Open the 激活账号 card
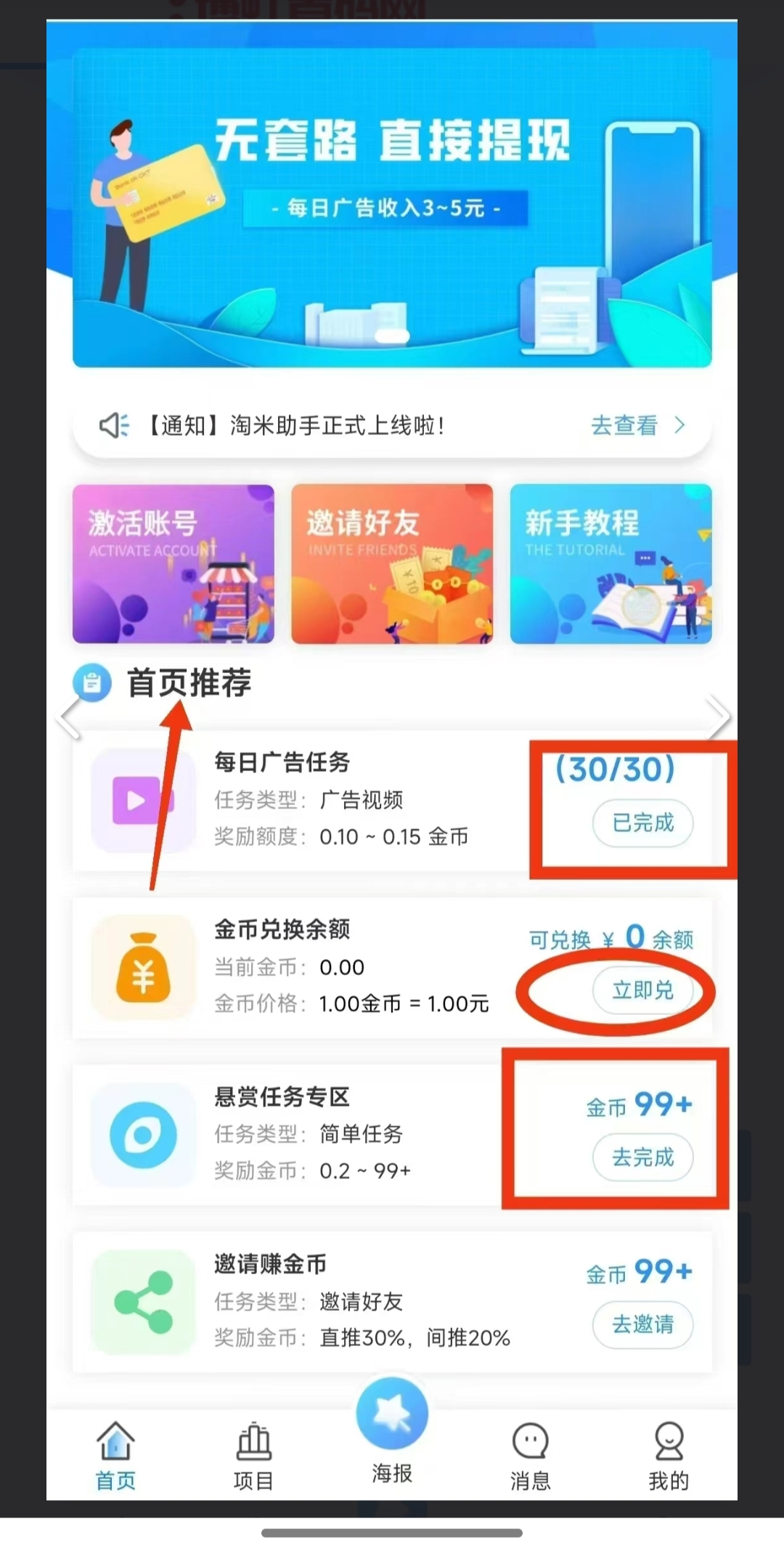 (173, 563)
